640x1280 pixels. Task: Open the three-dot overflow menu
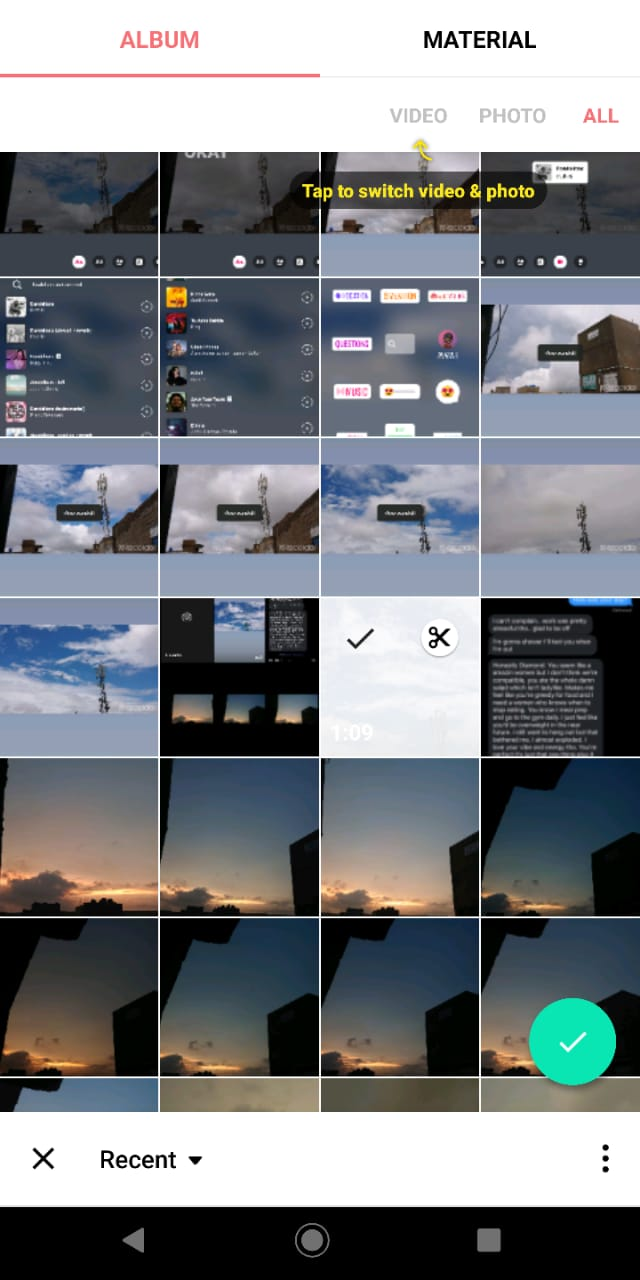(x=605, y=1158)
